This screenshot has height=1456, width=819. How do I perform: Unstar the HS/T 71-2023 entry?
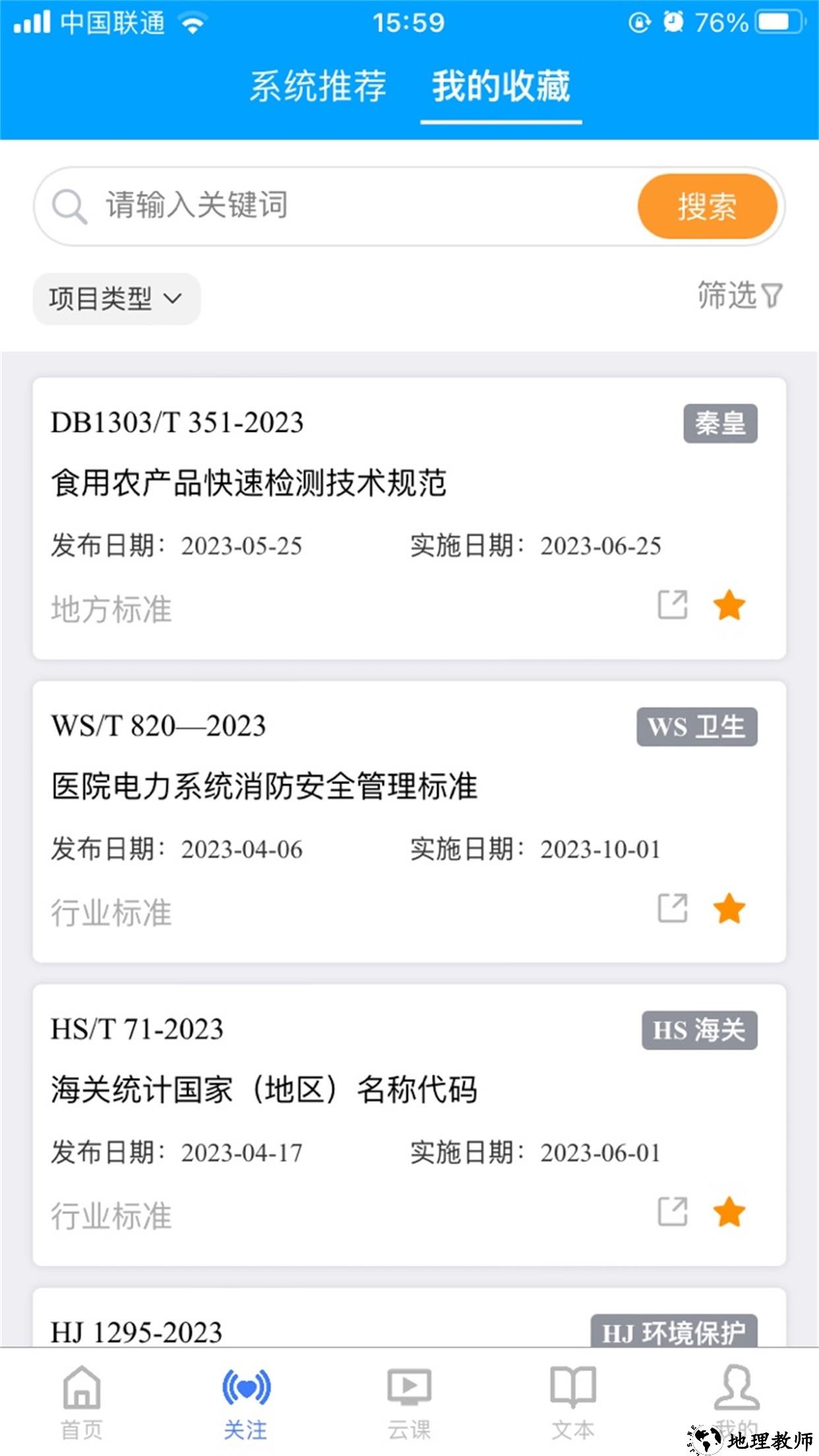coord(729,1212)
